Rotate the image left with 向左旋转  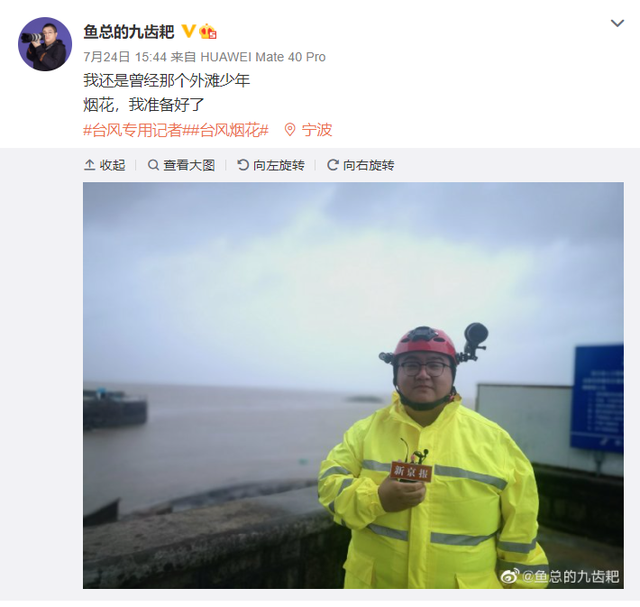(271, 165)
